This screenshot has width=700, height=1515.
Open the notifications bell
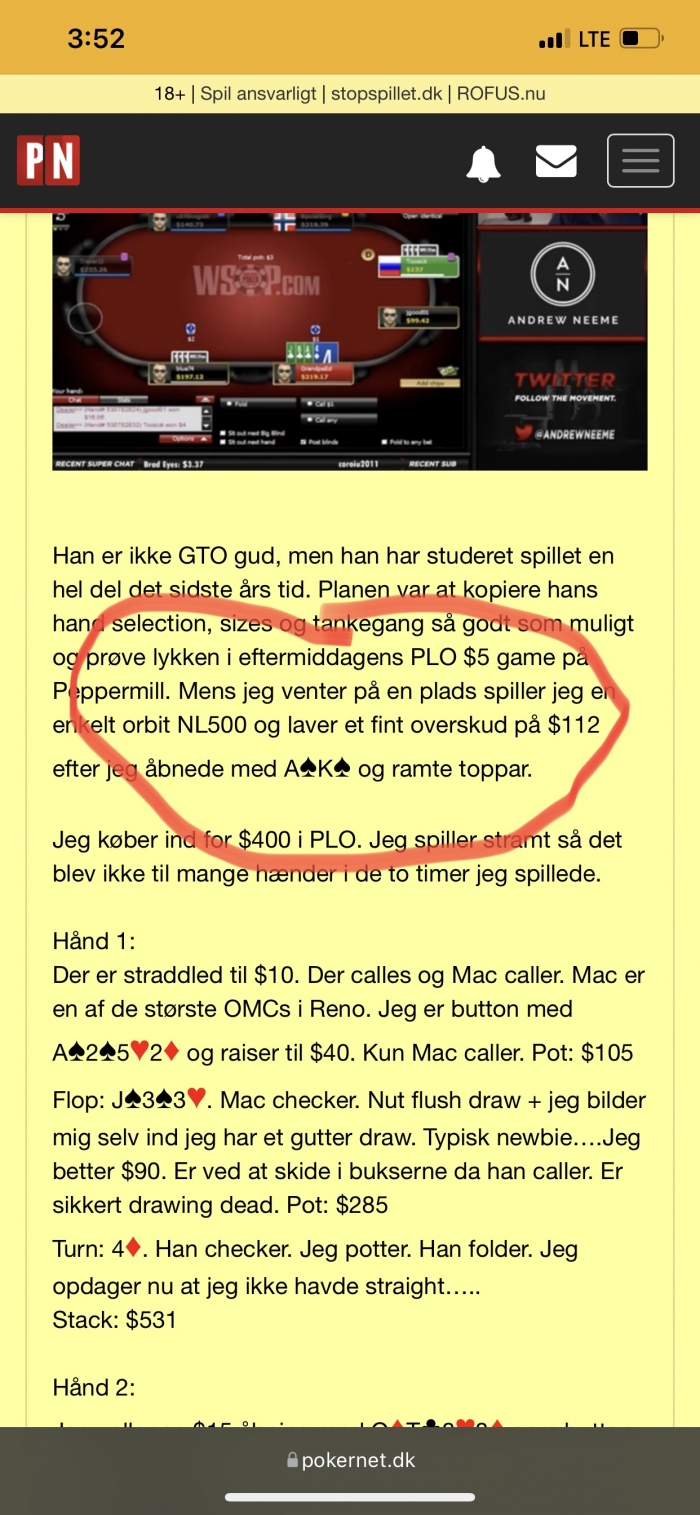pyautogui.click(x=484, y=161)
